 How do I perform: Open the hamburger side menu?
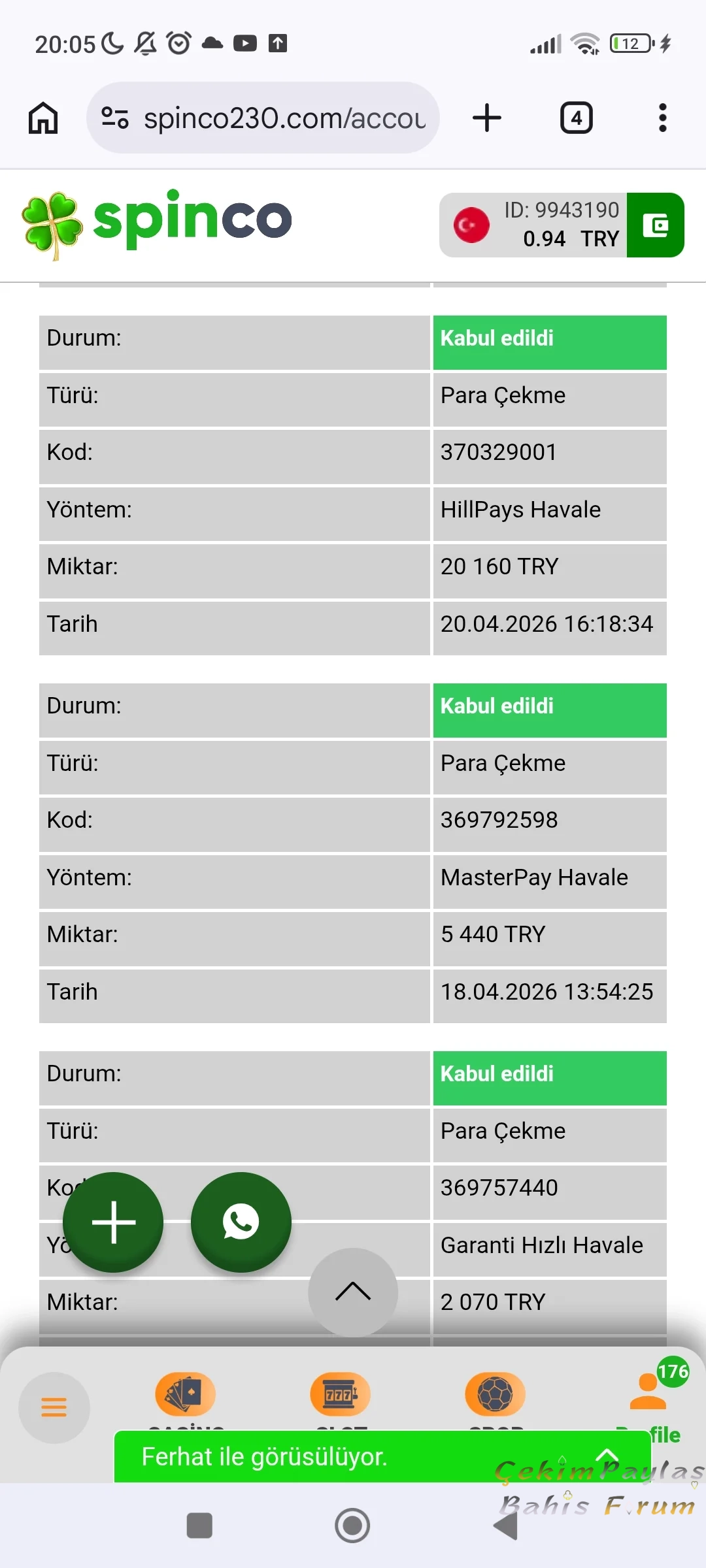[54, 1407]
